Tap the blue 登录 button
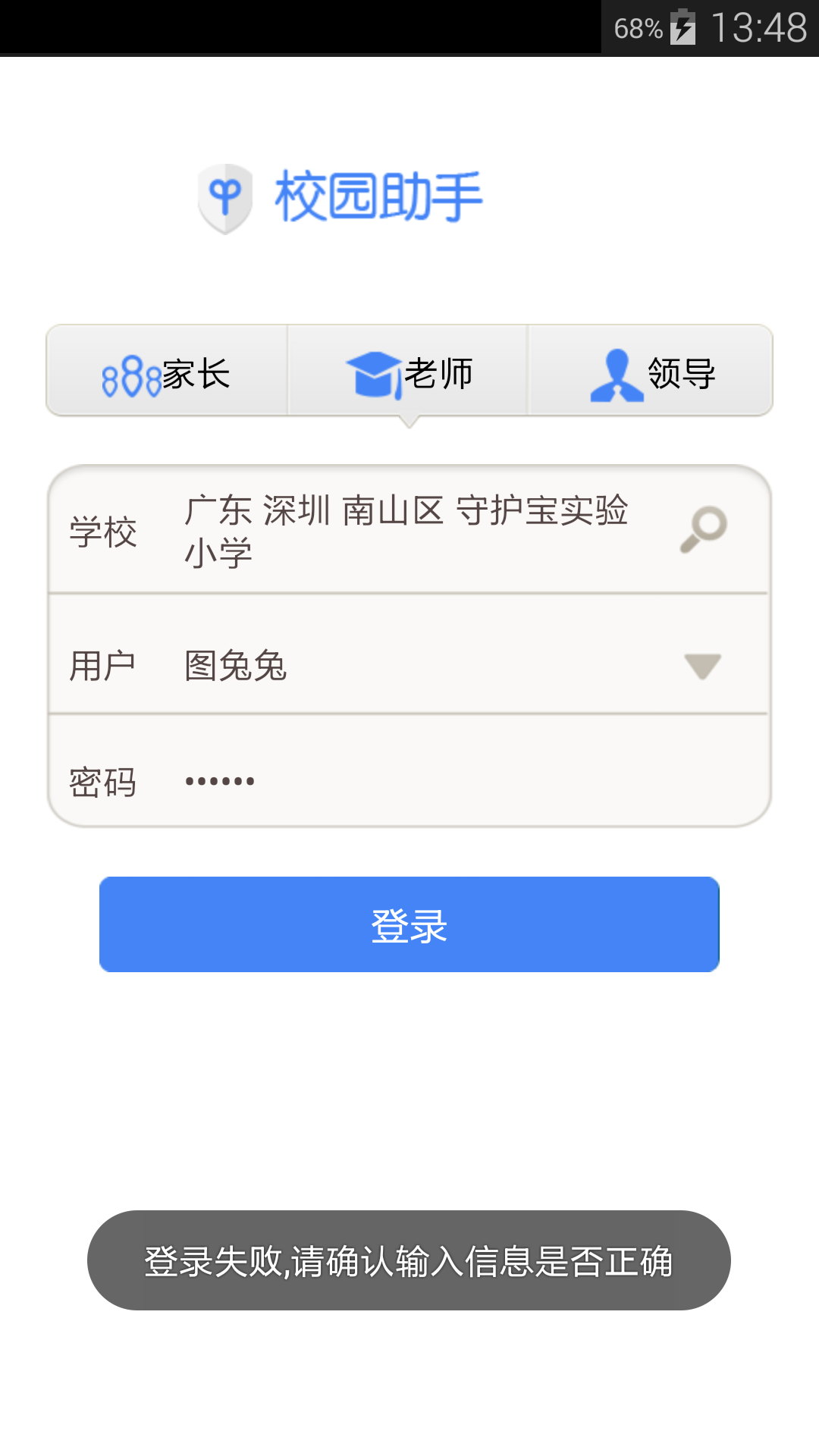The height and width of the screenshot is (1456, 819). [409, 924]
